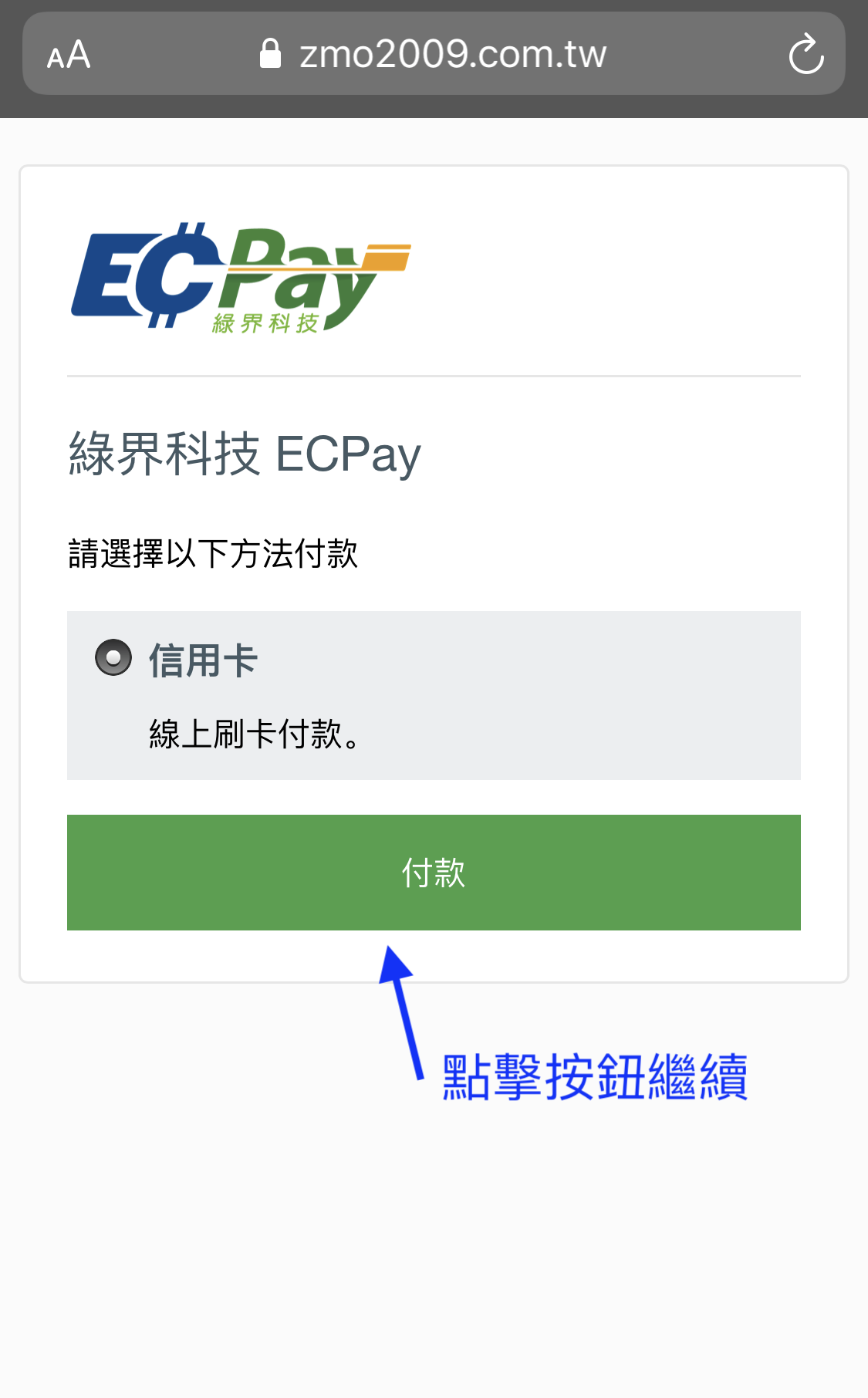The image size is (868, 1398).
Task: Click the 線上刷卡付款 description link
Action: coord(255,734)
